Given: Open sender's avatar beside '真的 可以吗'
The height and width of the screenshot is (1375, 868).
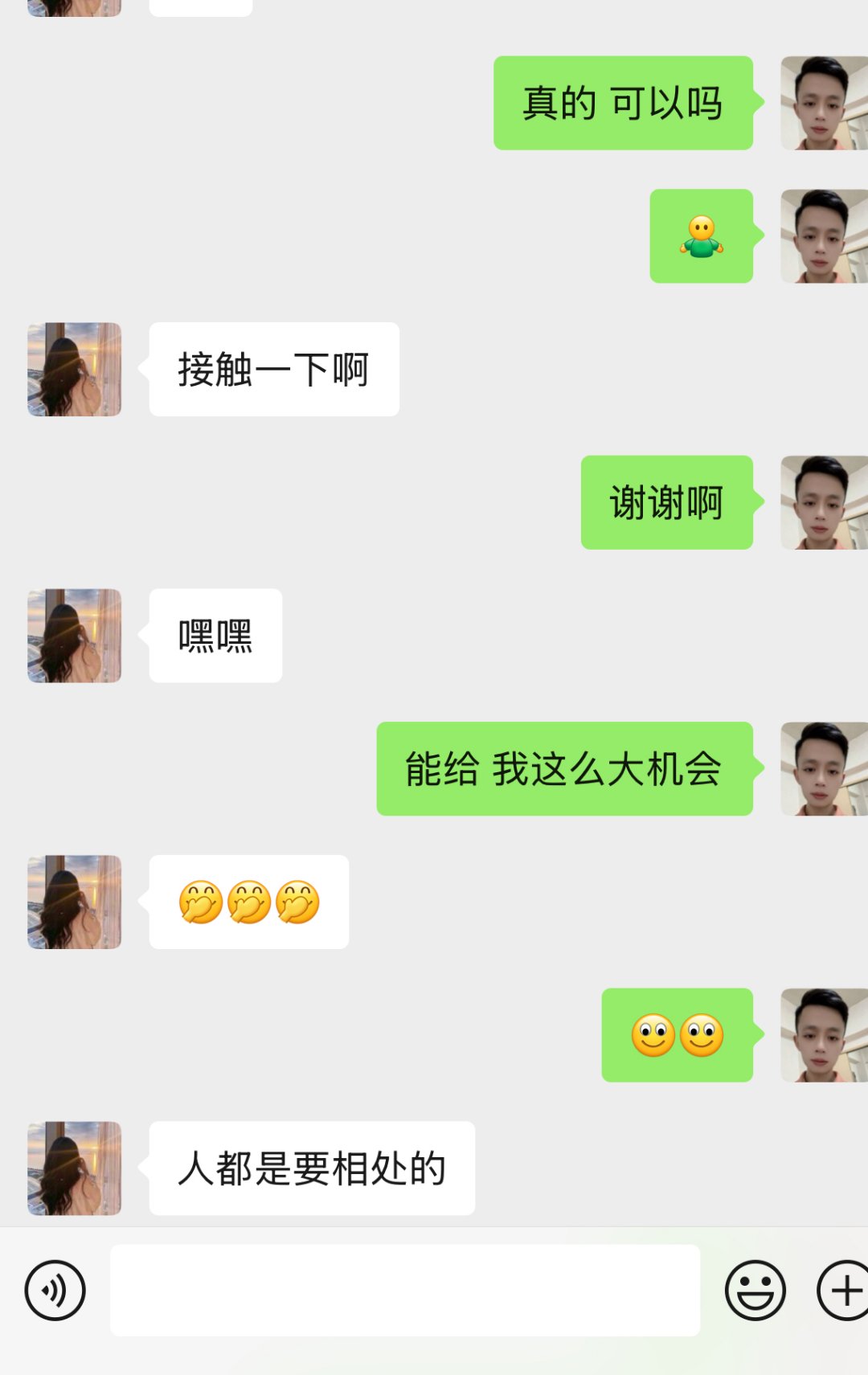Looking at the screenshot, I should (824, 103).
